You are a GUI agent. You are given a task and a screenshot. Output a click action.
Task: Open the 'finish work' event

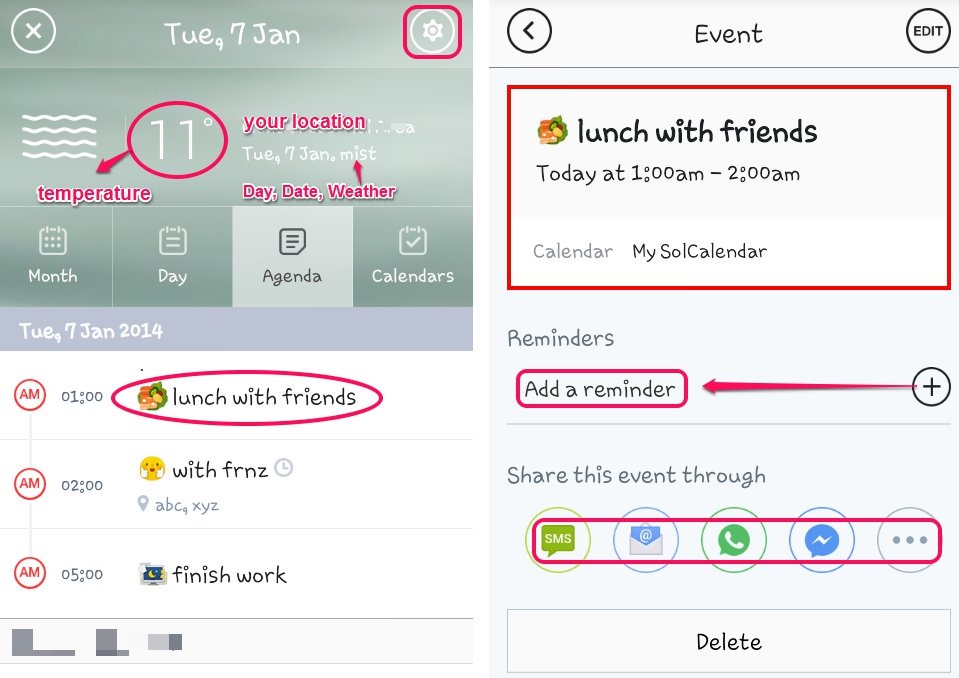(228, 575)
